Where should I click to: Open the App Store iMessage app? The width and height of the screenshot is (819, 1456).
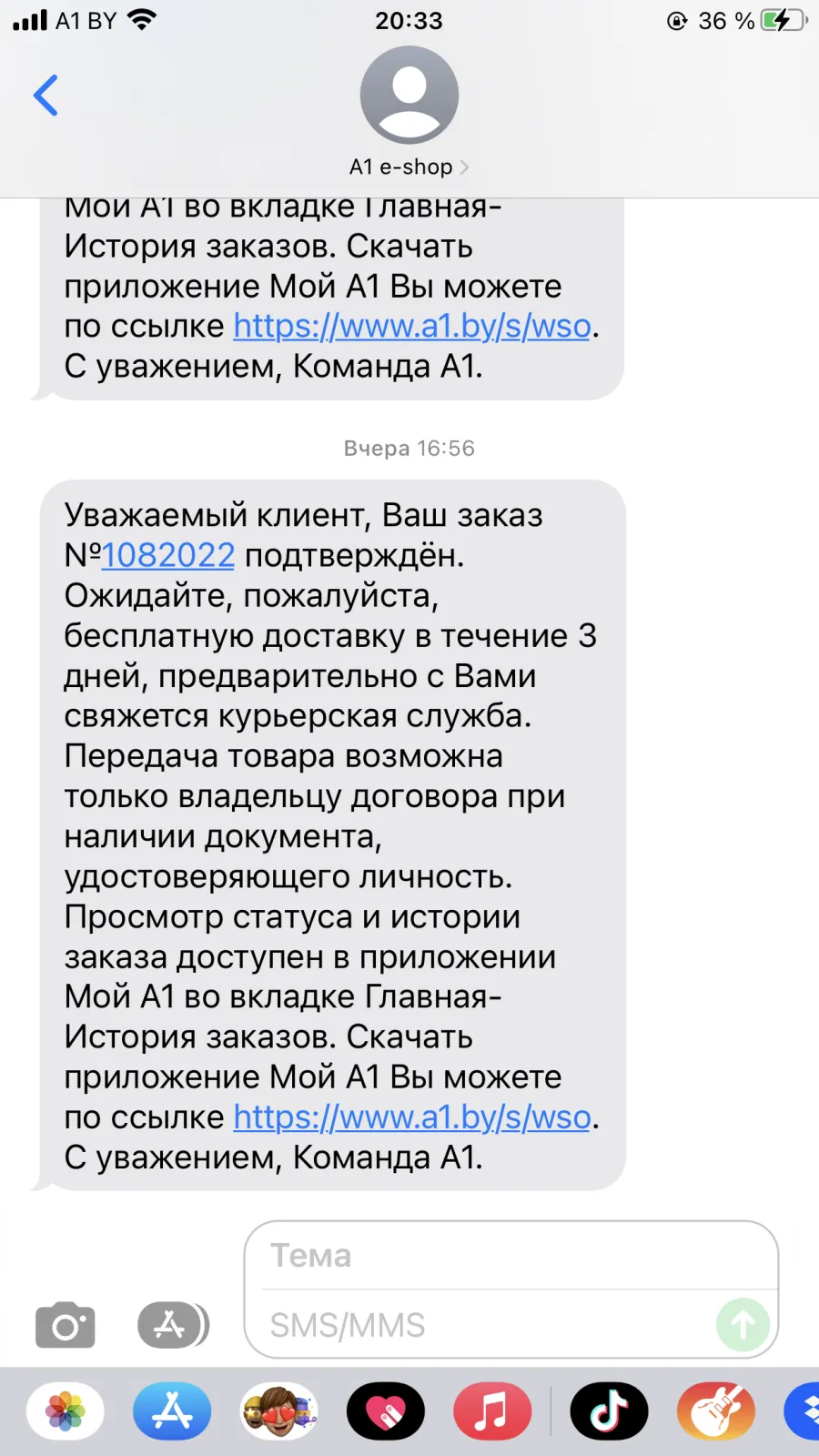click(x=172, y=1411)
